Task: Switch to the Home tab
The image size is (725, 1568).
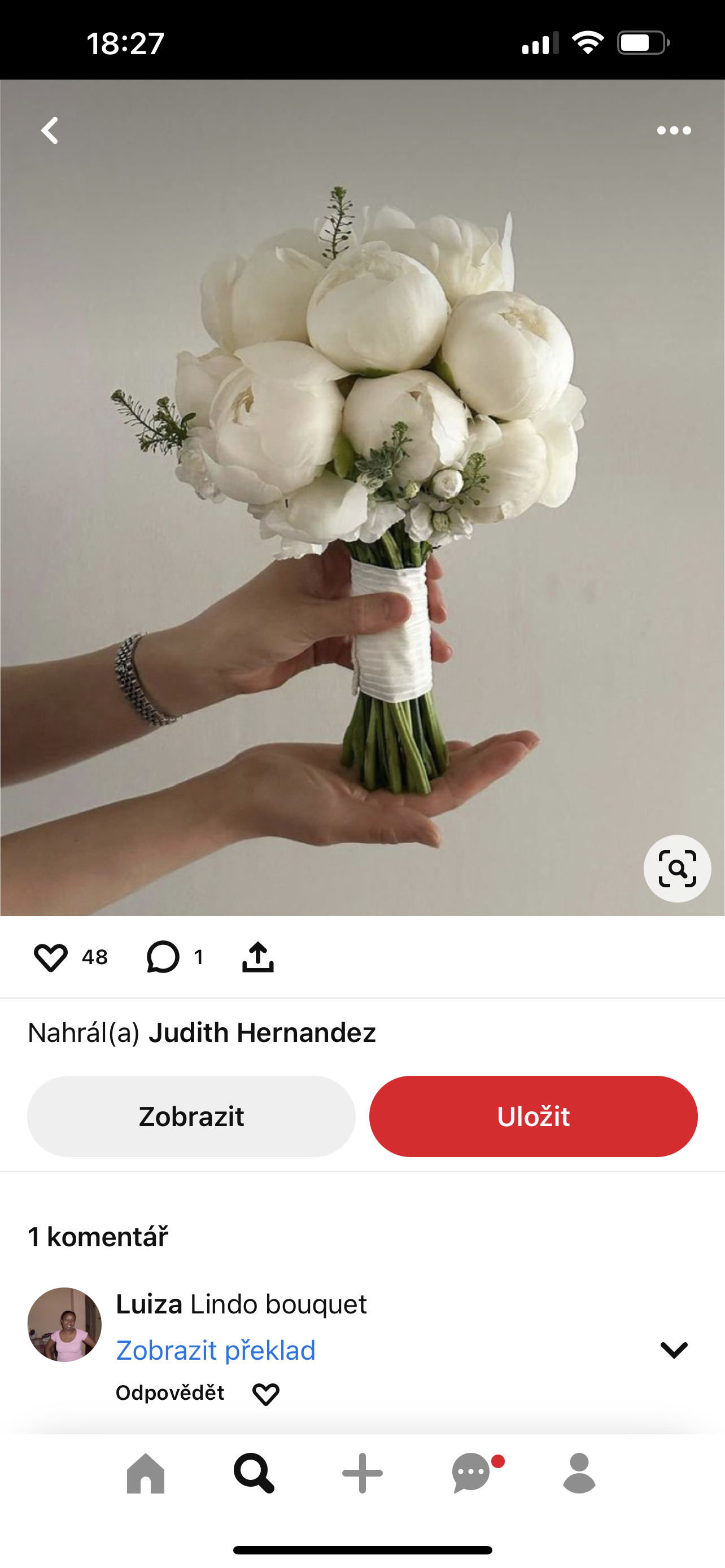Action: coord(146,1473)
